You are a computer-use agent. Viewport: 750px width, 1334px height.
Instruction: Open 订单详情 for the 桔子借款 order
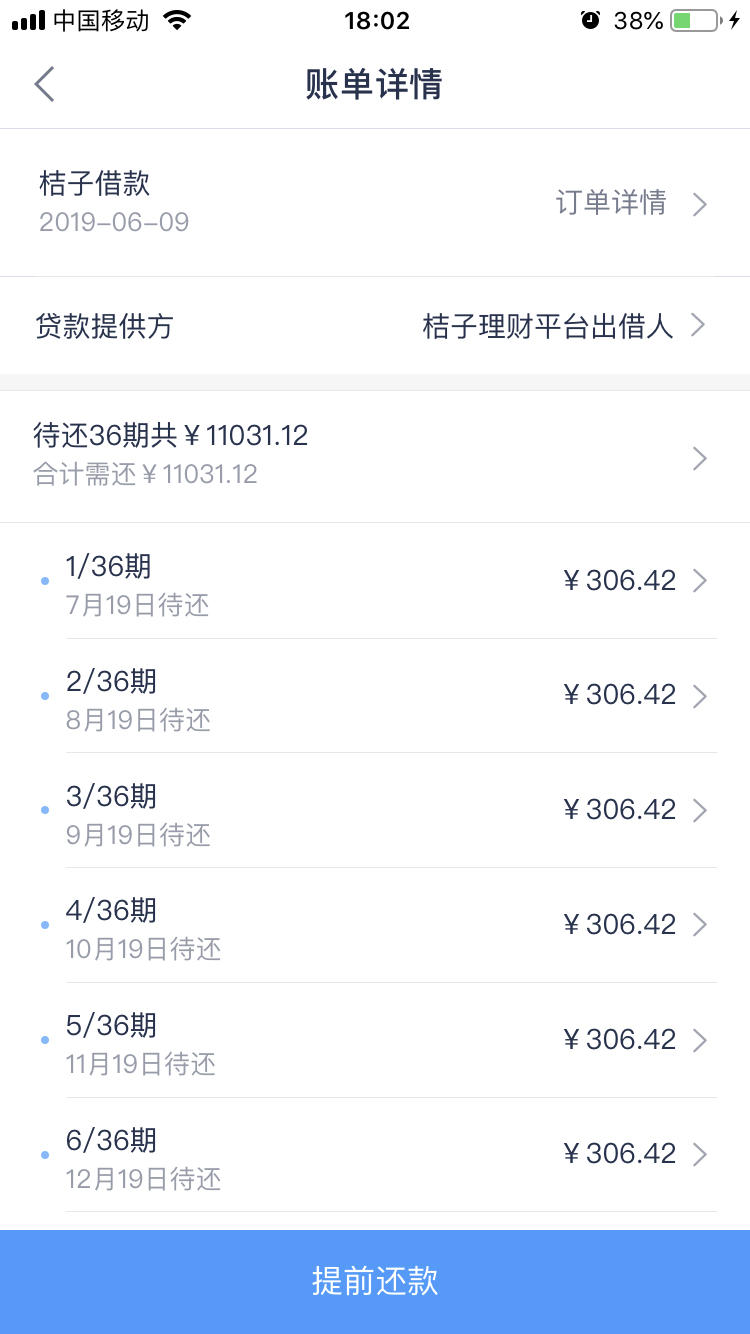[614, 203]
